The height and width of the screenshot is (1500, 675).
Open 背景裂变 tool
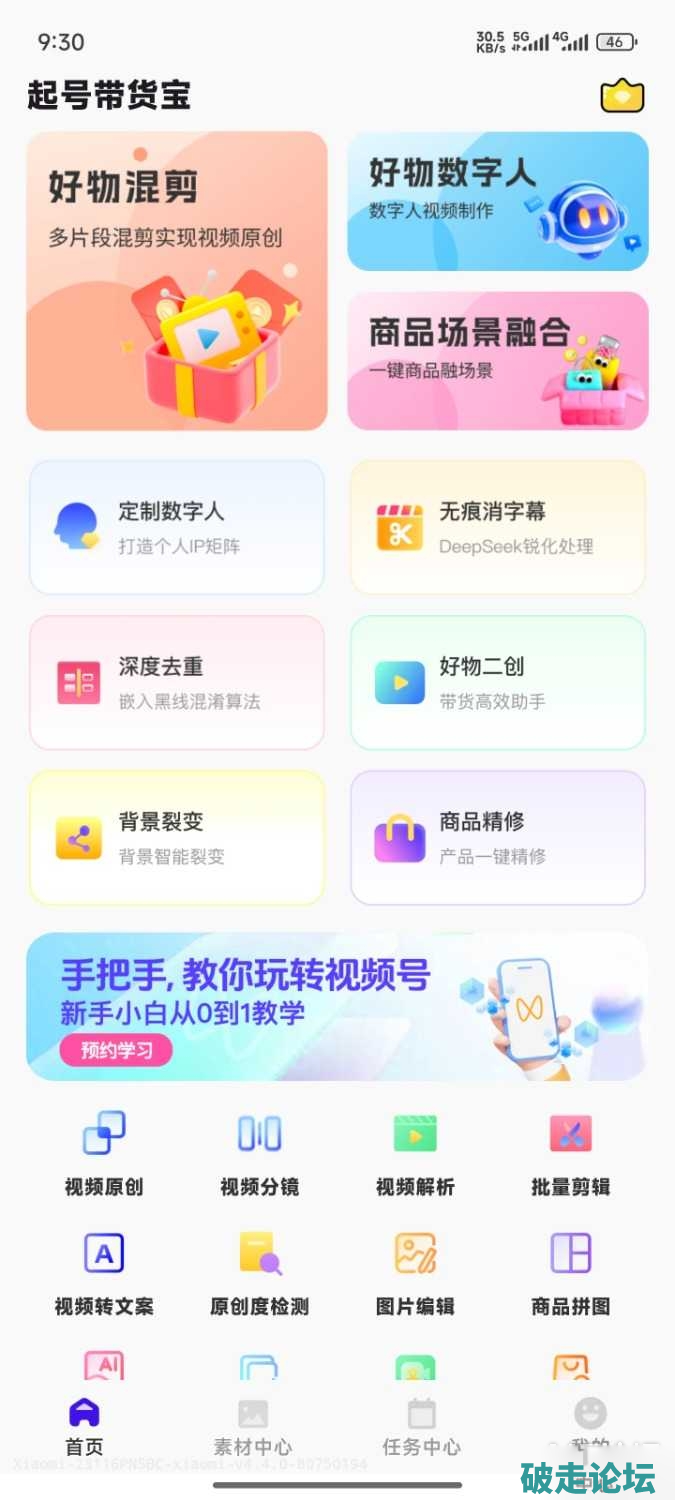click(x=177, y=837)
